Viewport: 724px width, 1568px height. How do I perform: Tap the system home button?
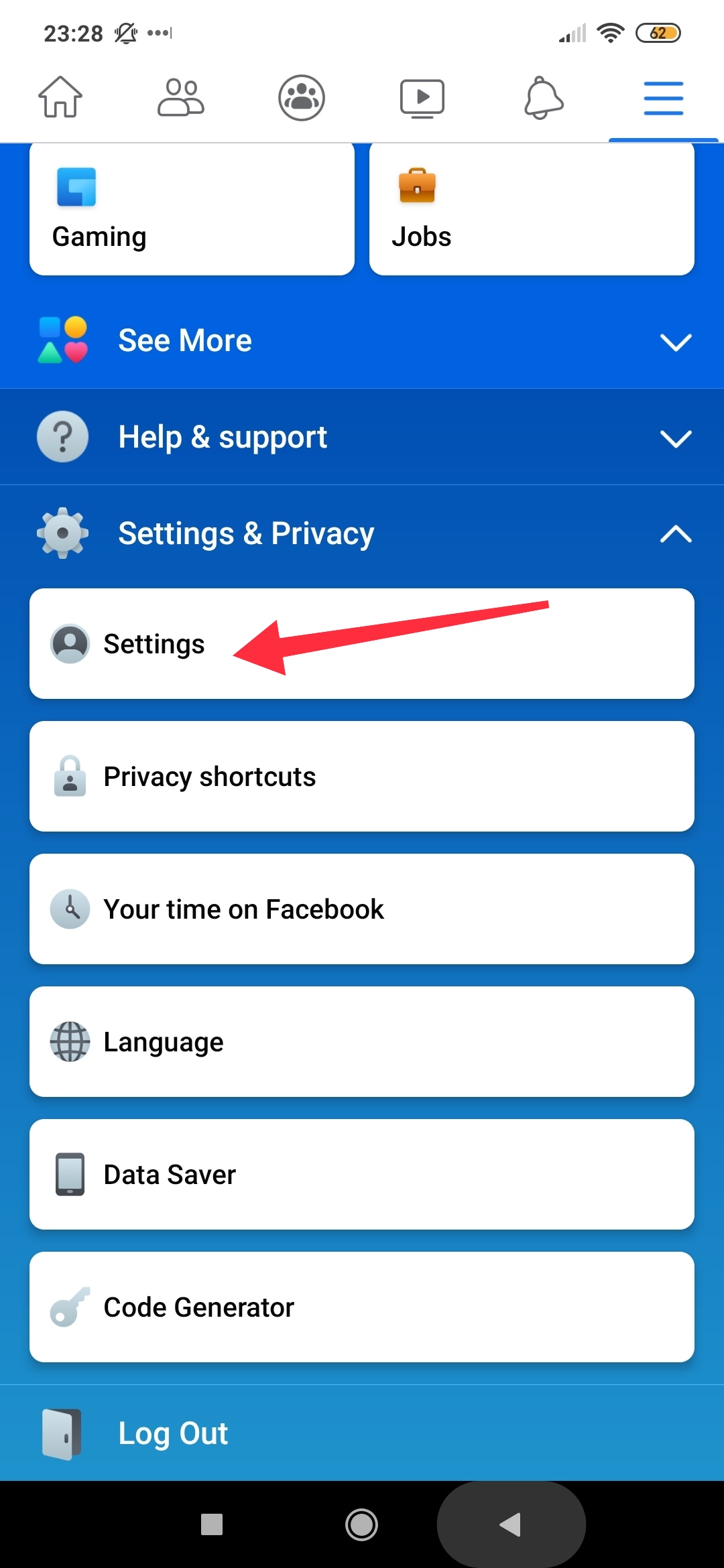click(361, 1524)
